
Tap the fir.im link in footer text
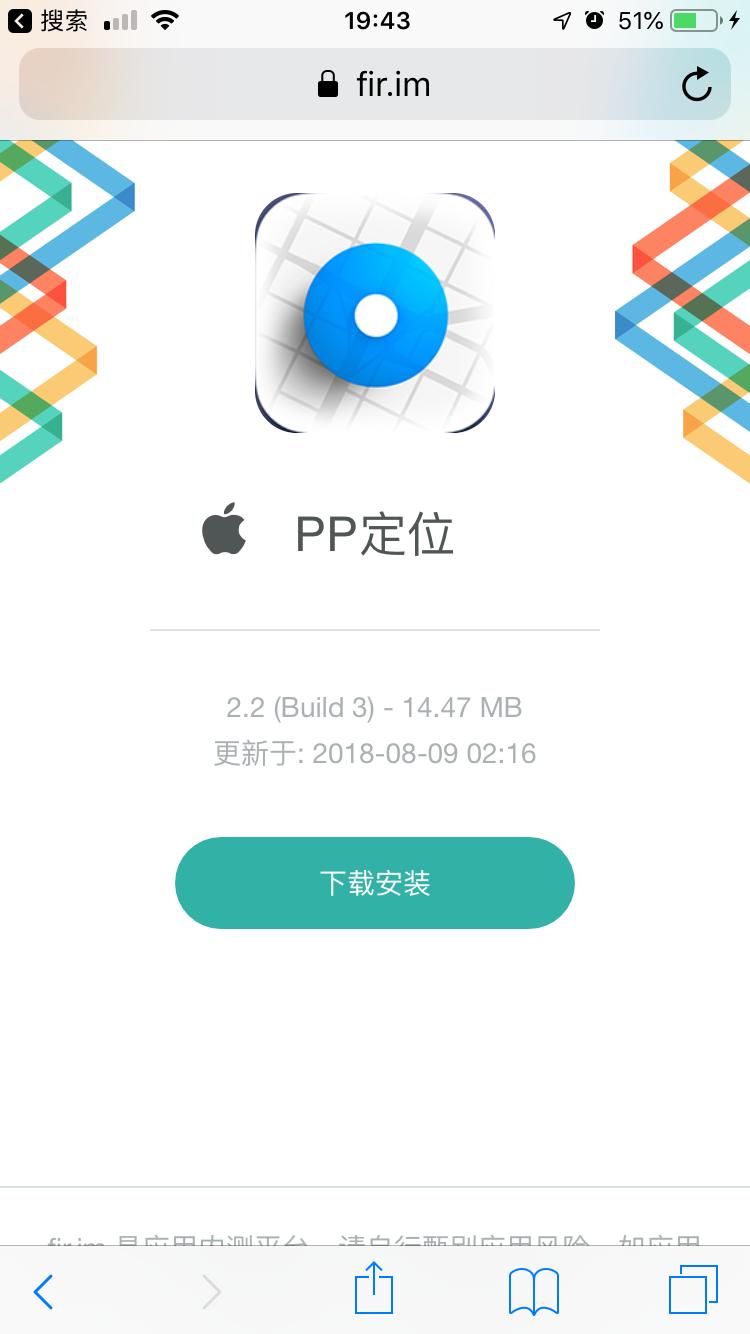point(76,1244)
